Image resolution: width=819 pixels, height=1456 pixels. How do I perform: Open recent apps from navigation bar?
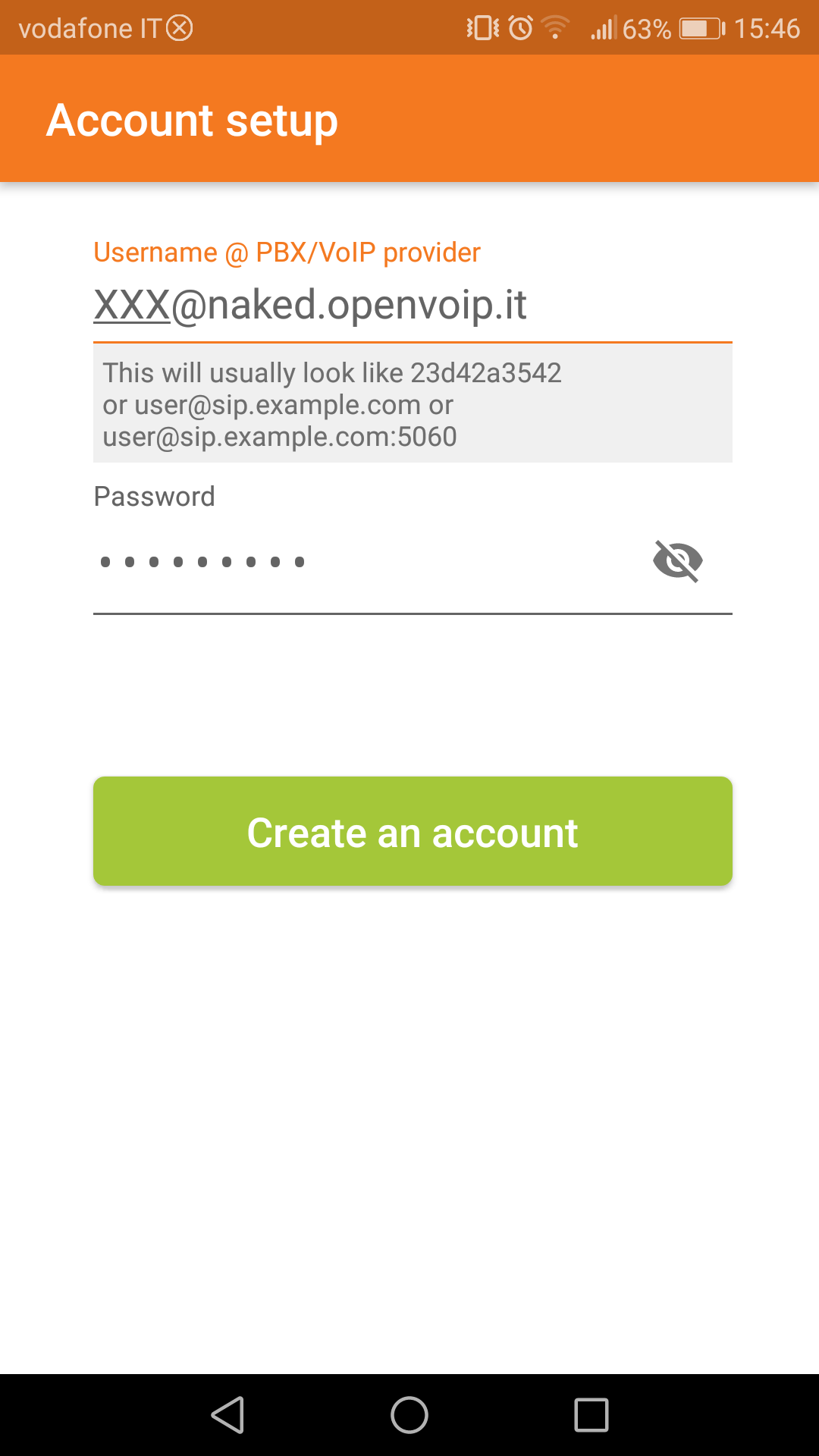591,1415
